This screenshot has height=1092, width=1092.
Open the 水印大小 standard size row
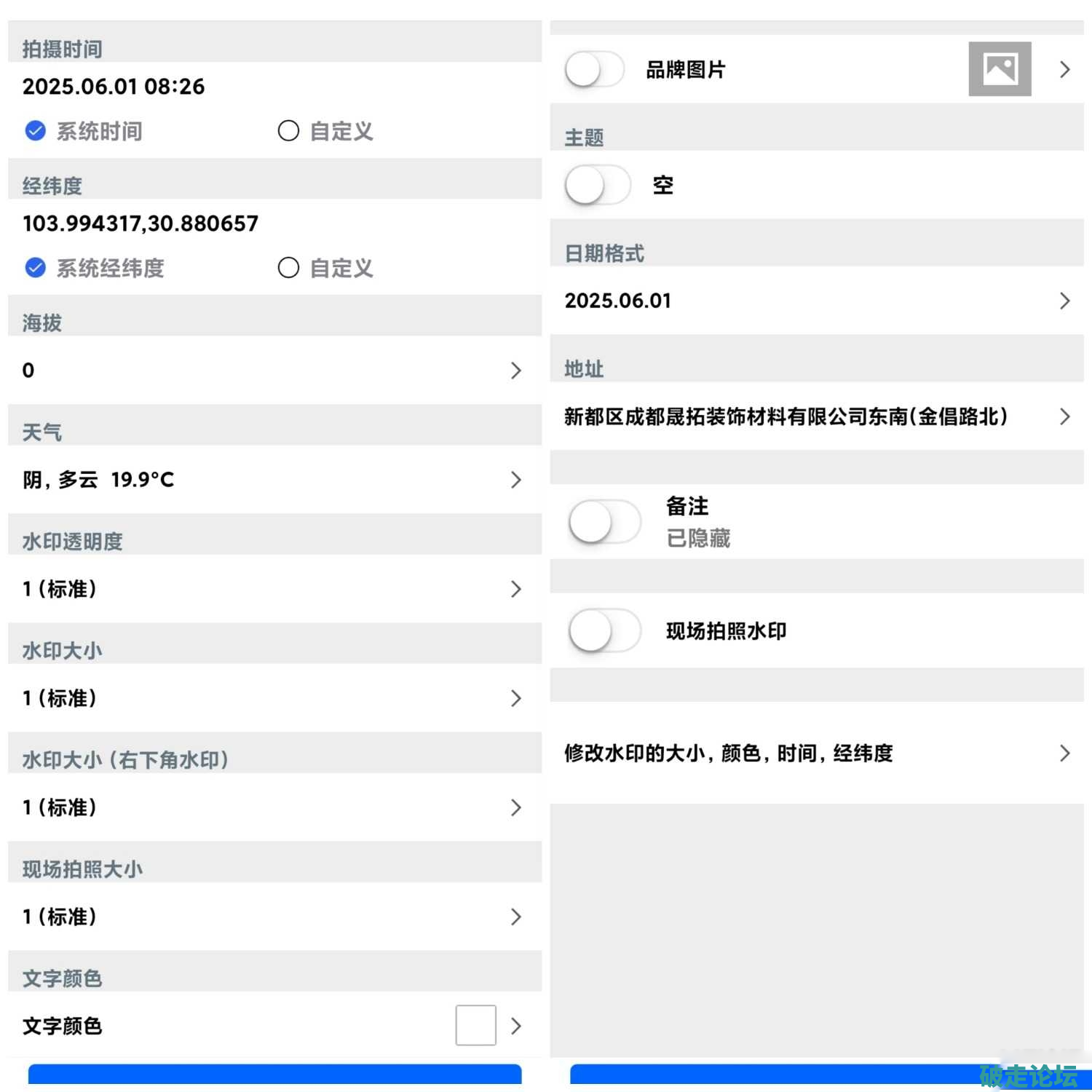point(274,698)
